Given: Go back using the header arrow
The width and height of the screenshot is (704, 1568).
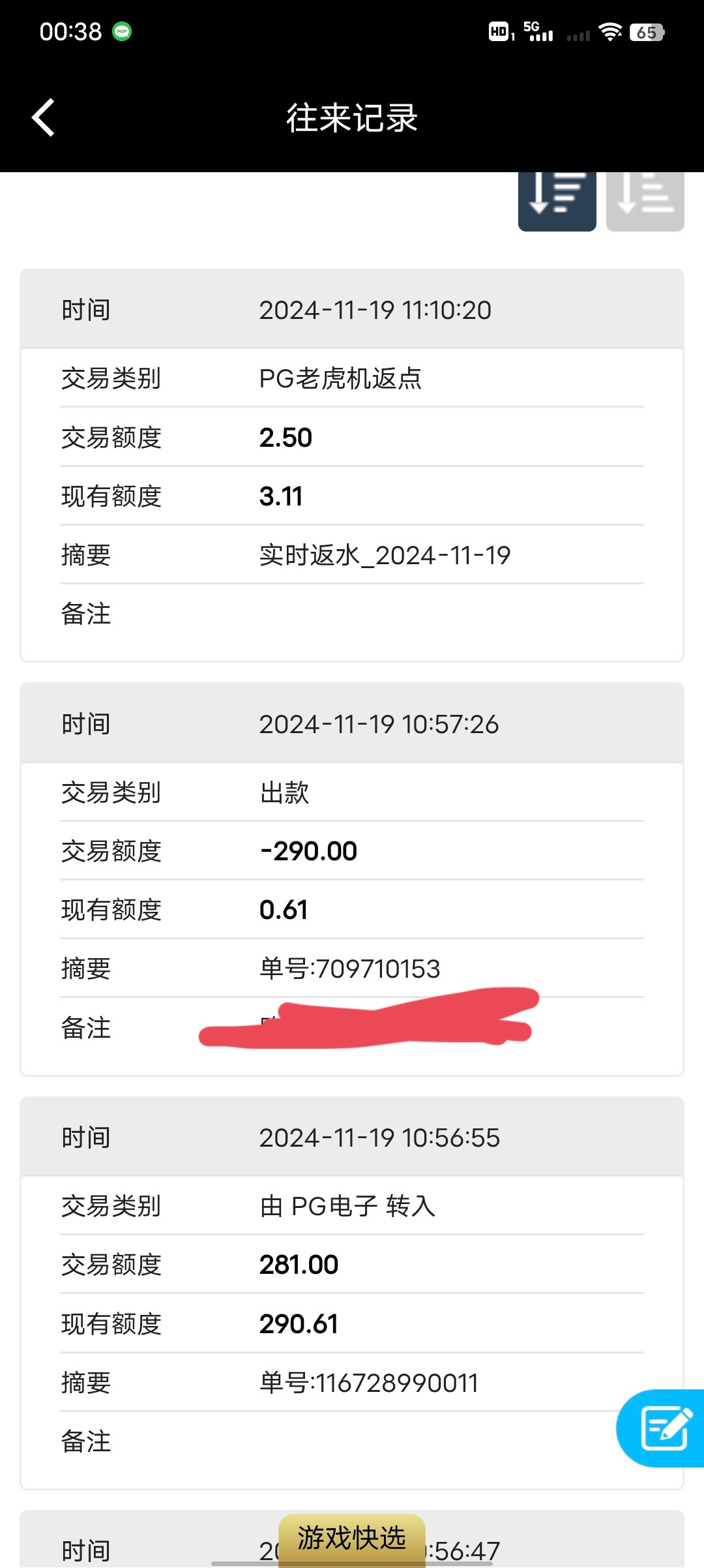Looking at the screenshot, I should coord(43,118).
